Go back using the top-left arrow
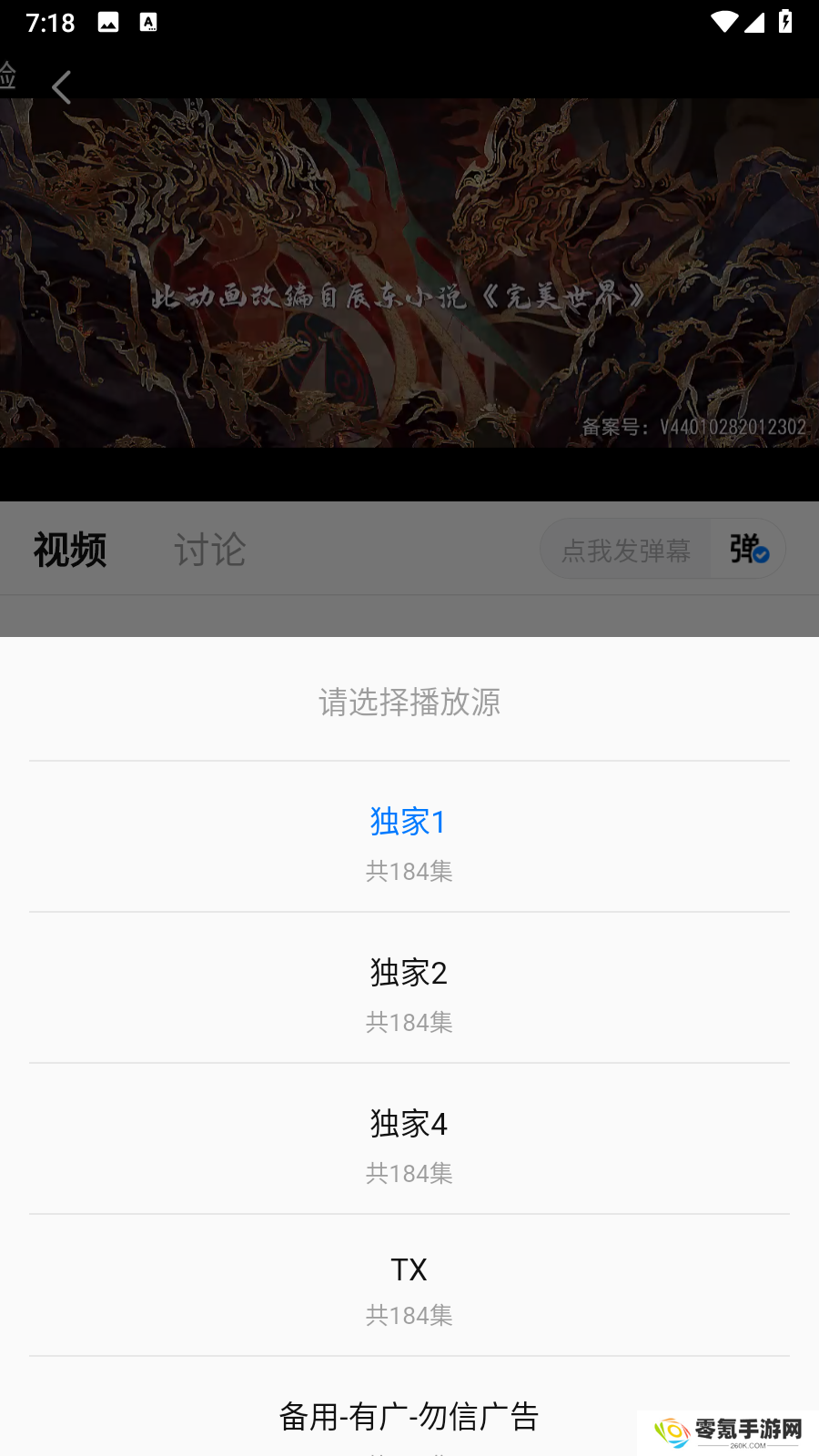Screen dimensions: 819x1456 (x=61, y=88)
